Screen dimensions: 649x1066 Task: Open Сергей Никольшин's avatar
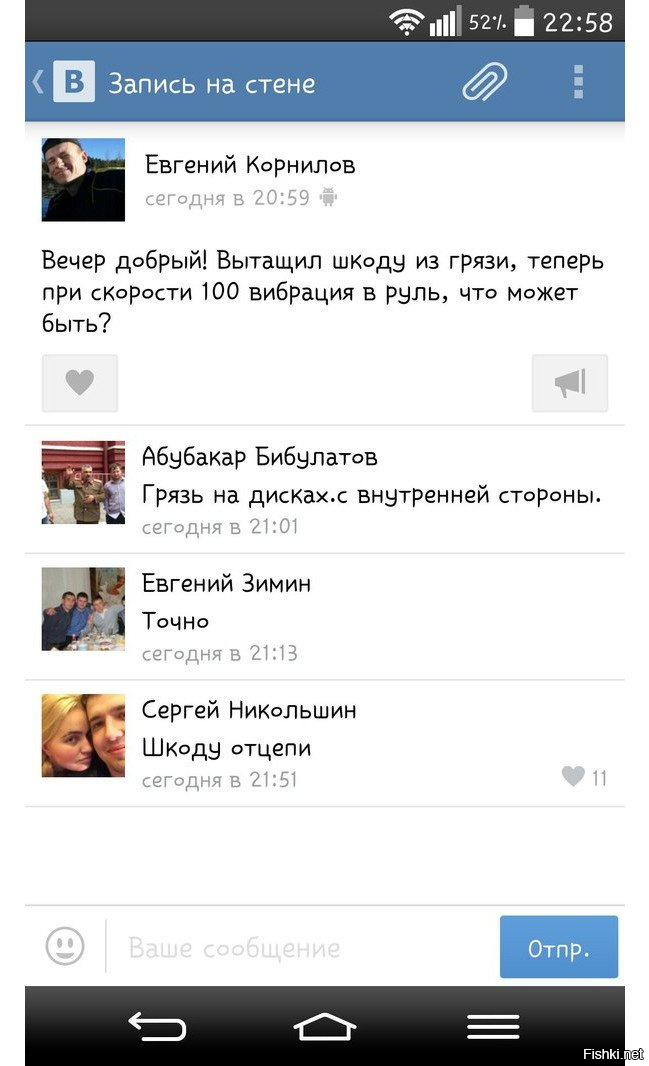tap(83, 736)
